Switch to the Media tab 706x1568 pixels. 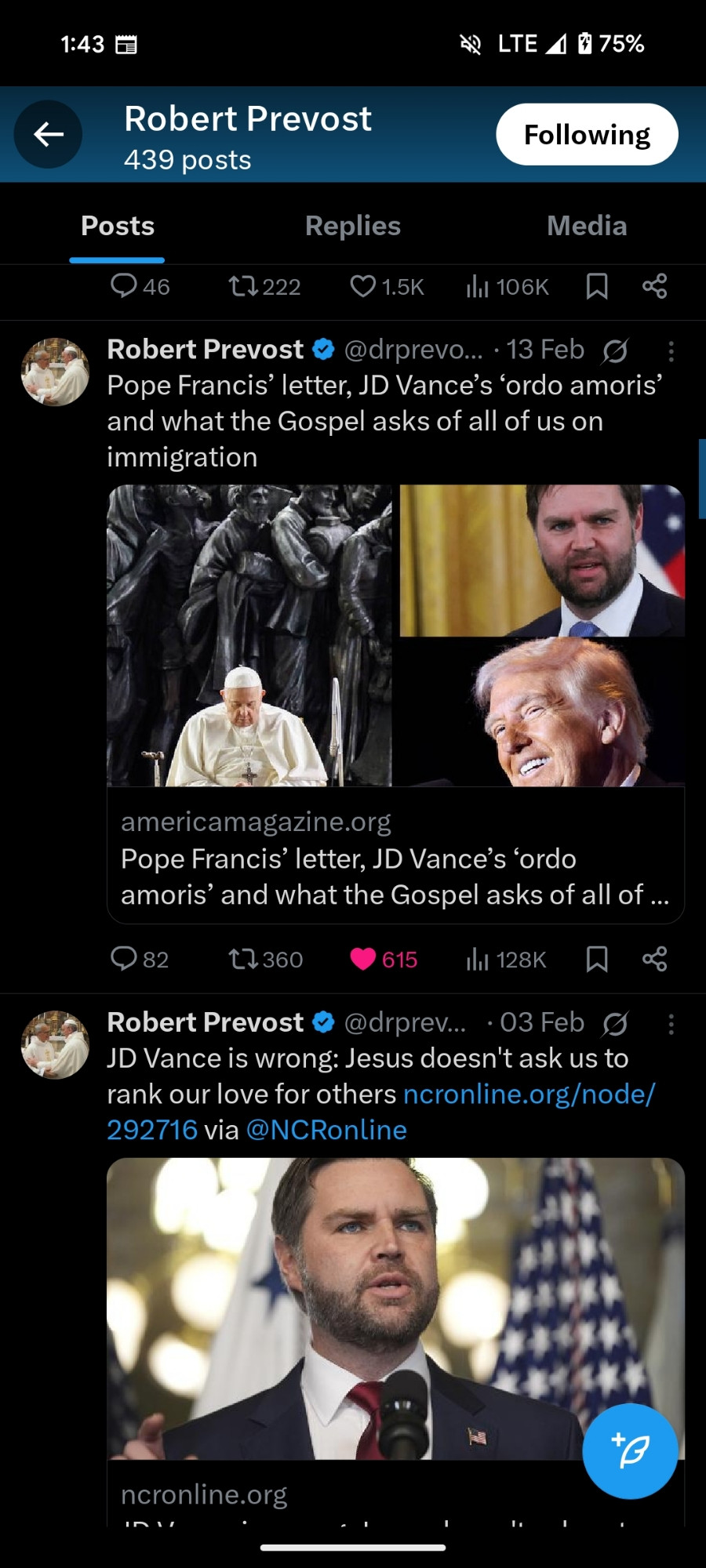click(587, 226)
